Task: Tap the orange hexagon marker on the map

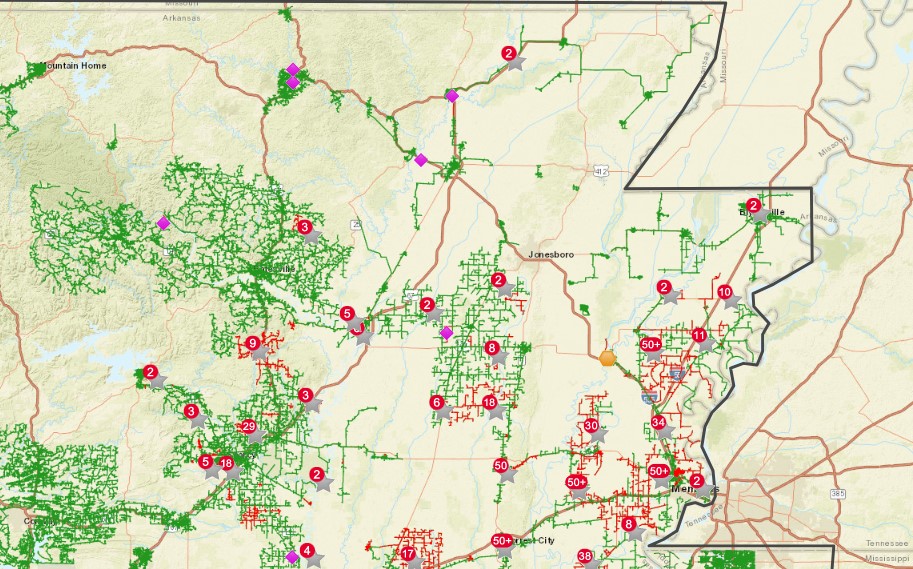Action: point(607,358)
